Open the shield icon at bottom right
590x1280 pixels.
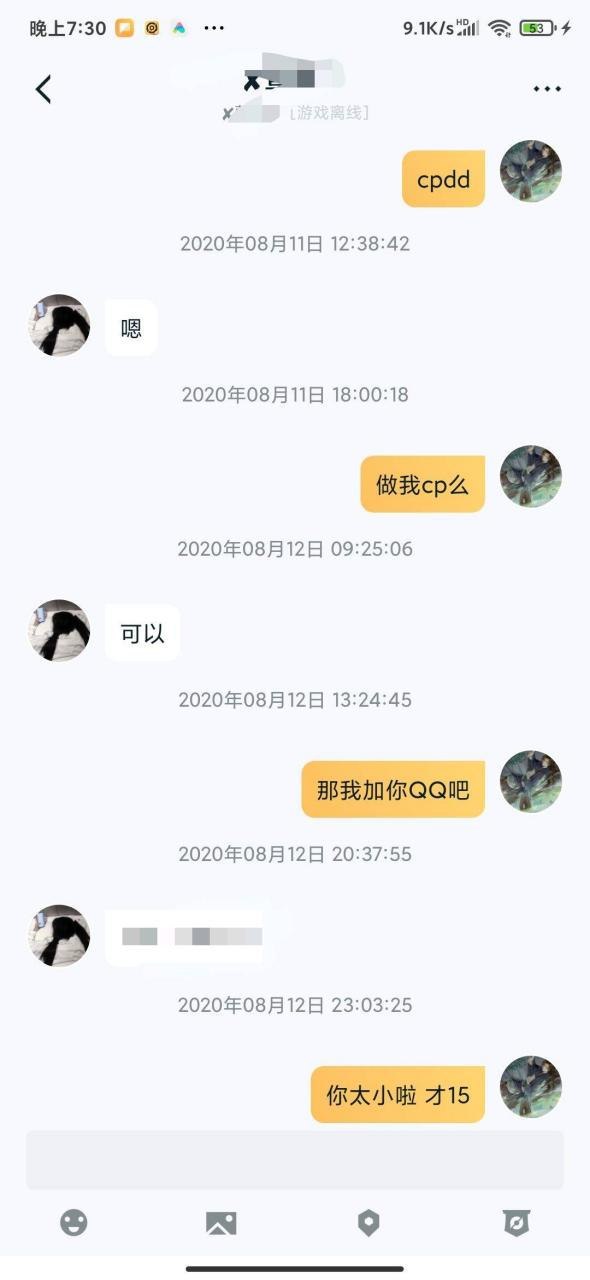(516, 1222)
